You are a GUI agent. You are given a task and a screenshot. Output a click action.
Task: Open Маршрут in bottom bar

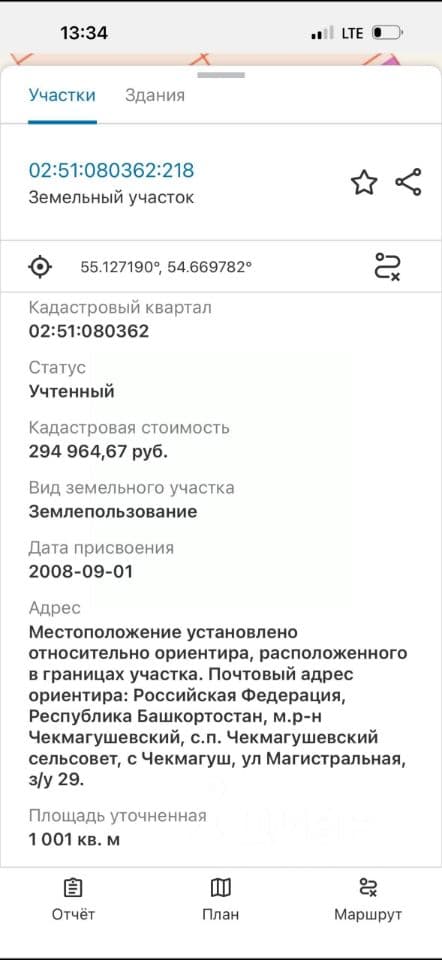368,900
